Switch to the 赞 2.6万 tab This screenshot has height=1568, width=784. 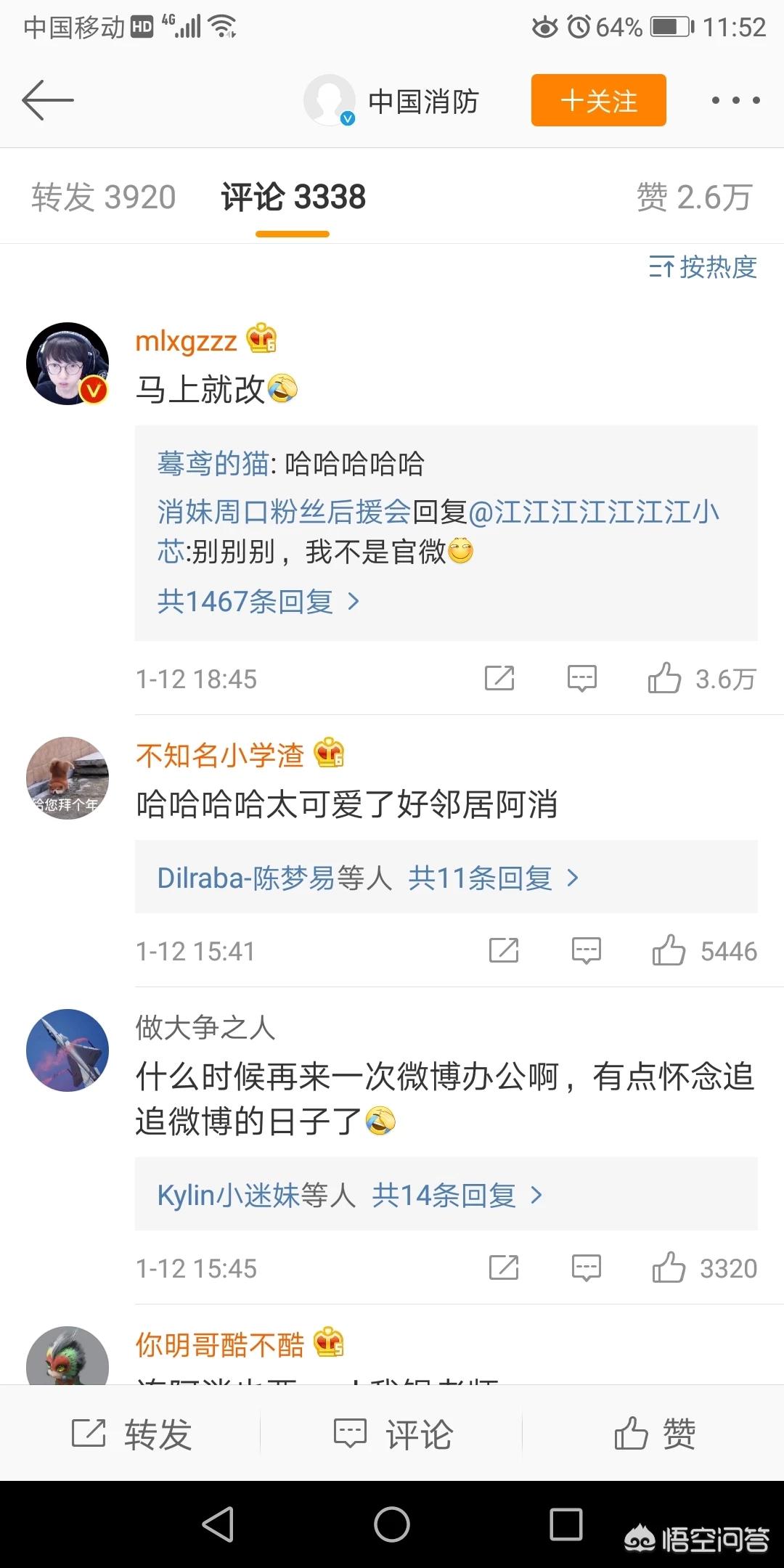click(x=694, y=197)
